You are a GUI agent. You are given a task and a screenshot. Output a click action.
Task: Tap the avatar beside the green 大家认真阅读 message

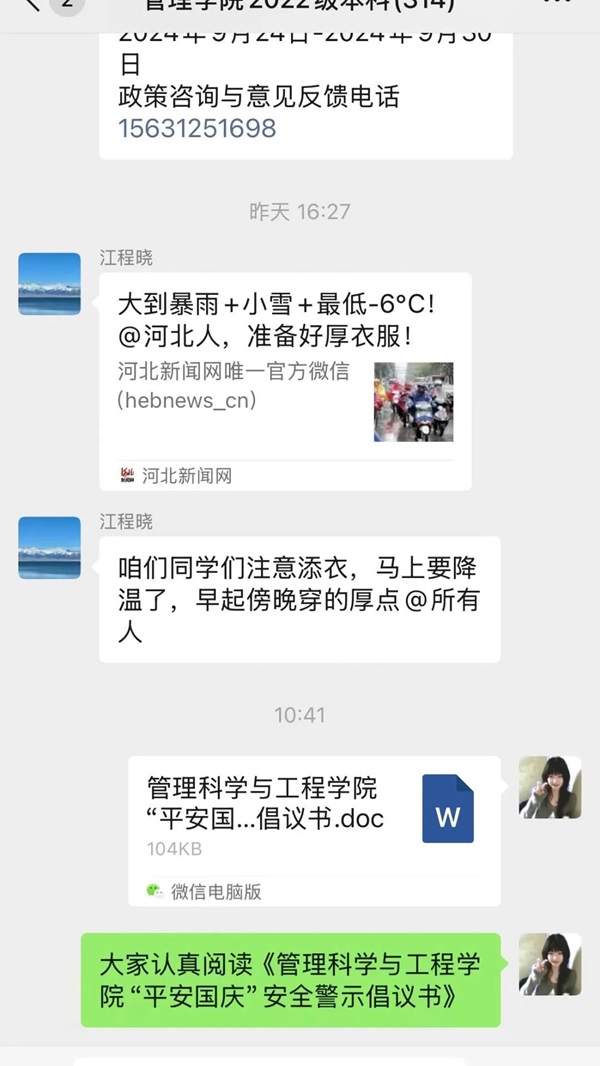click(x=549, y=964)
